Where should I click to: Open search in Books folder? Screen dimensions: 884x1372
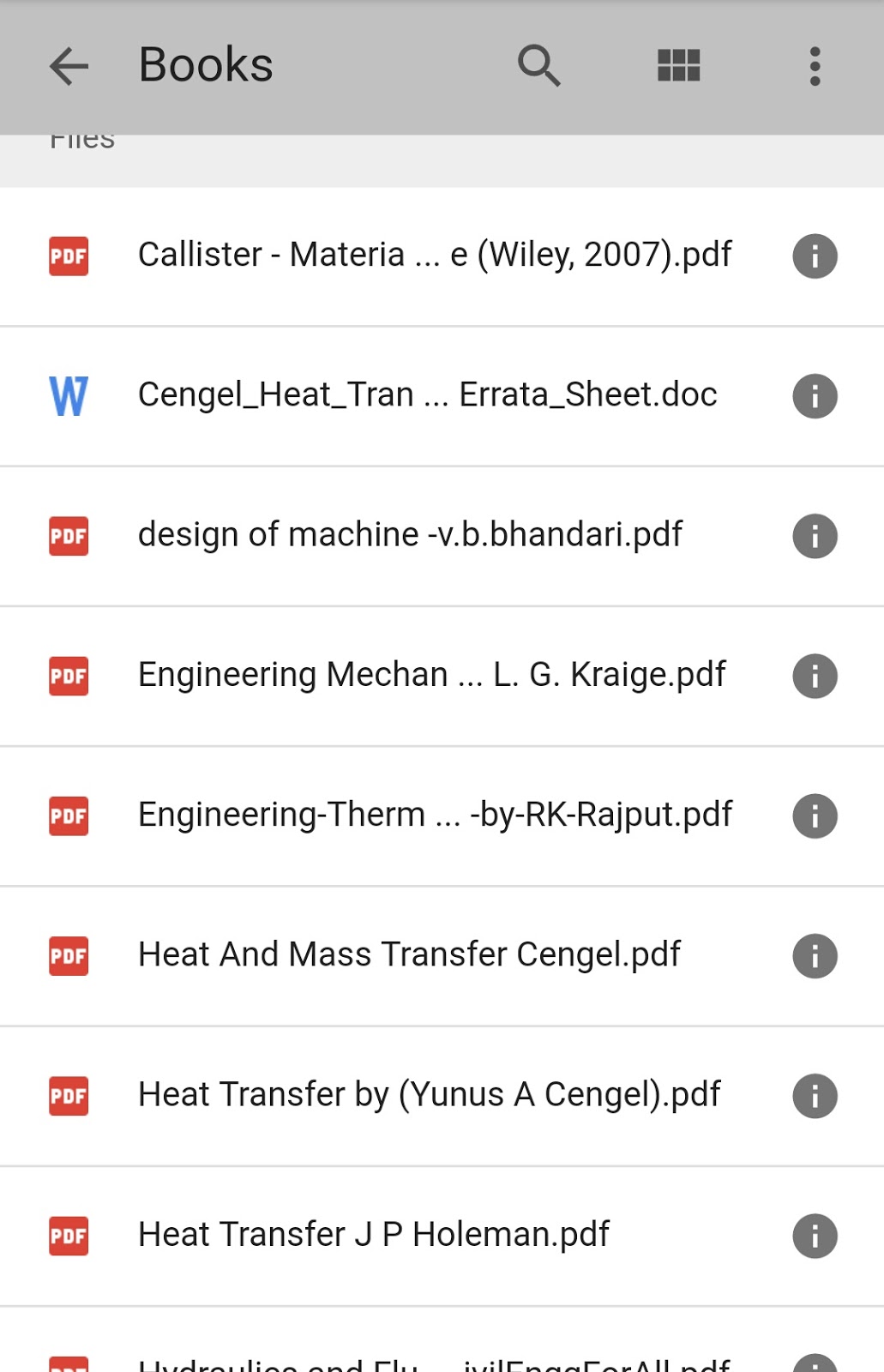click(x=539, y=66)
